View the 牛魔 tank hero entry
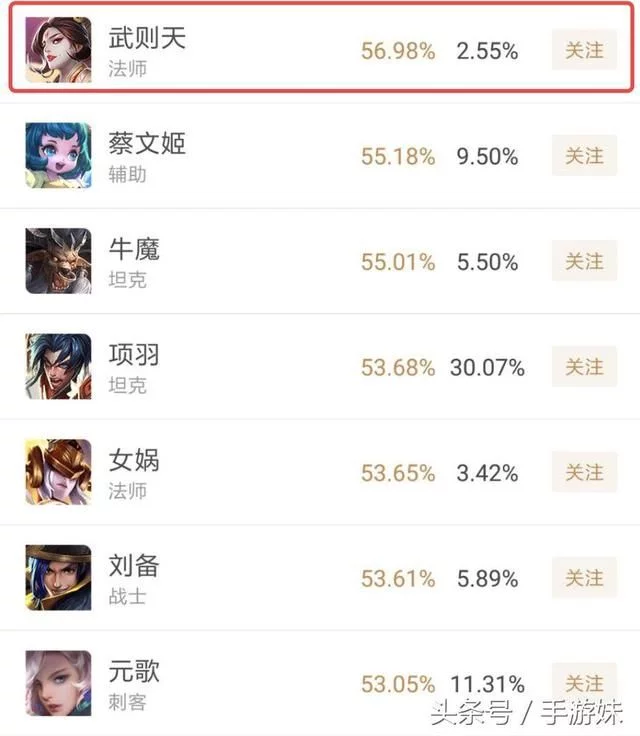The width and height of the screenshot is (640, 736). (134, 250)
